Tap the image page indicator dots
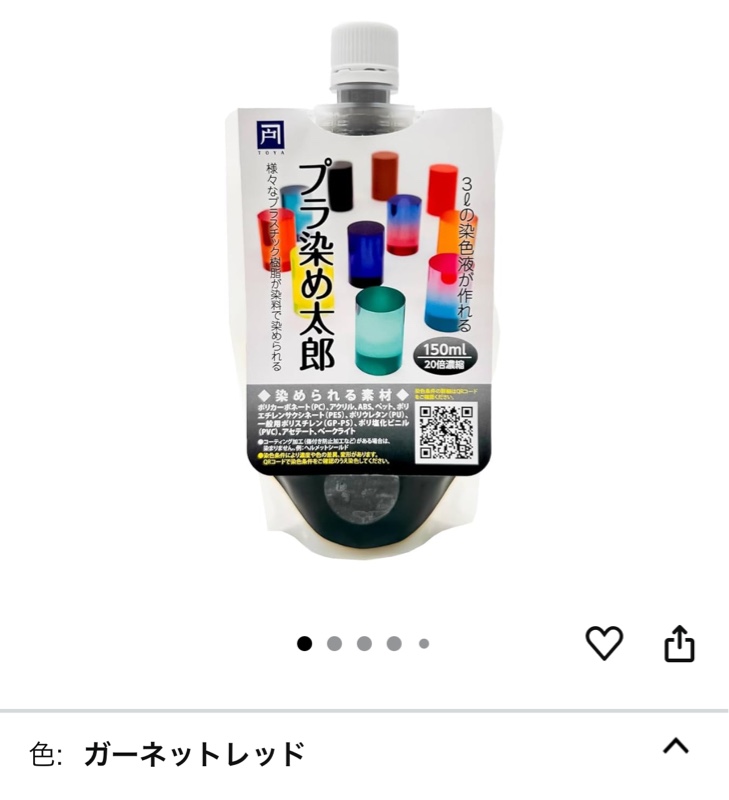Image resolution: width=729 pixels, height=800 pixels. [364, 643]
